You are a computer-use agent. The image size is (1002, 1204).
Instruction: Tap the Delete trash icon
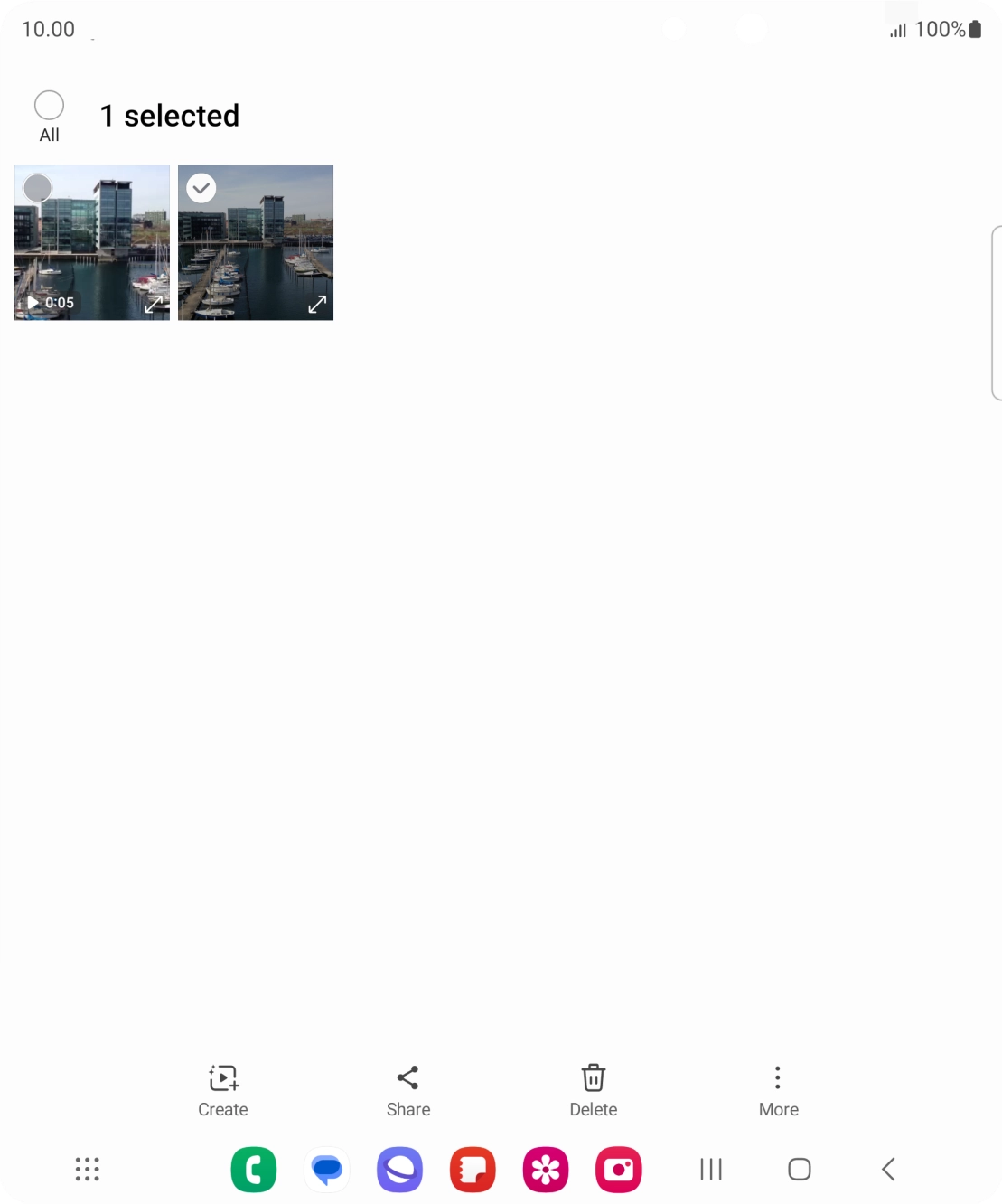[593, 1089]
